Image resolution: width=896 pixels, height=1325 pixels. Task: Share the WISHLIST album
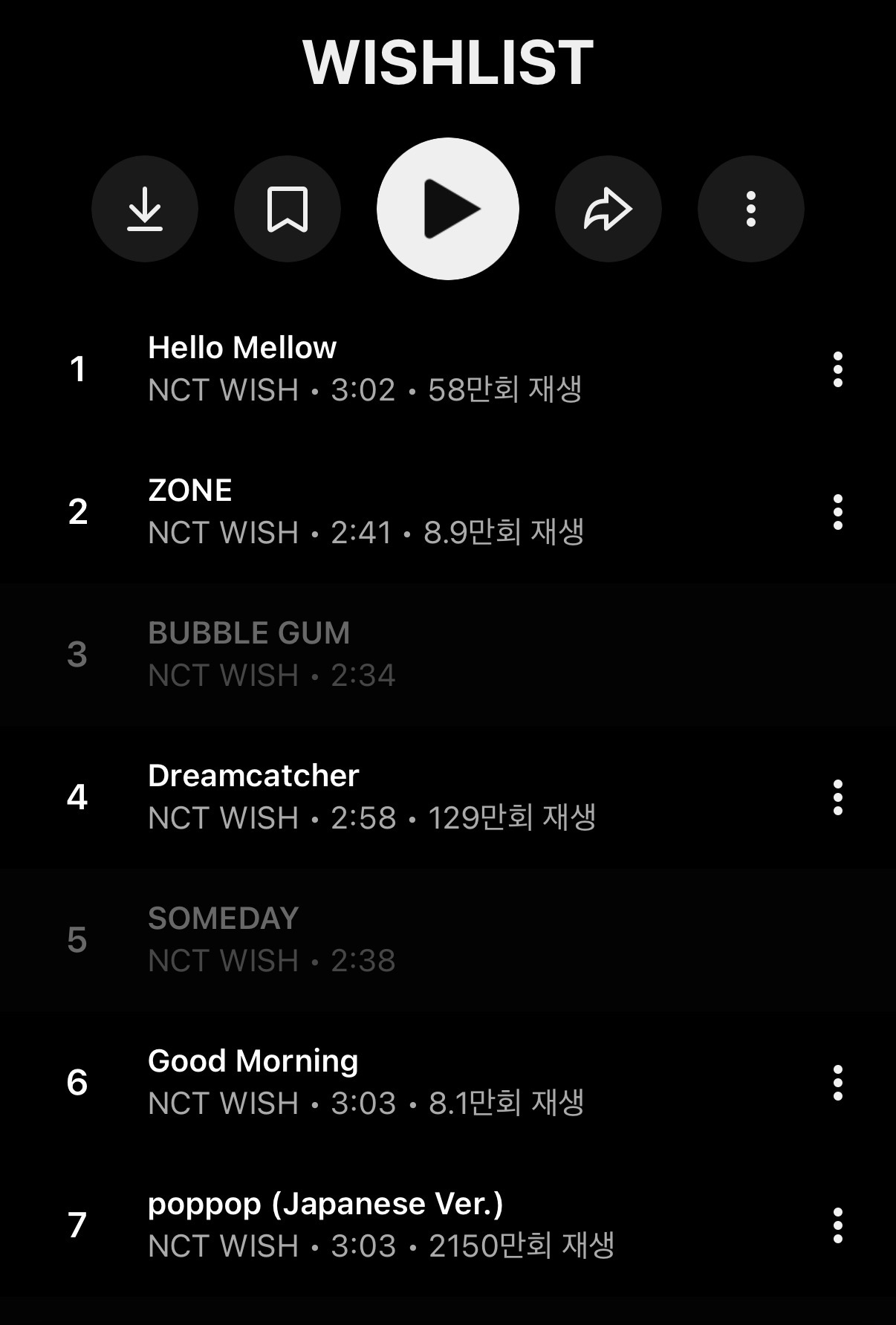coord(608,209)
